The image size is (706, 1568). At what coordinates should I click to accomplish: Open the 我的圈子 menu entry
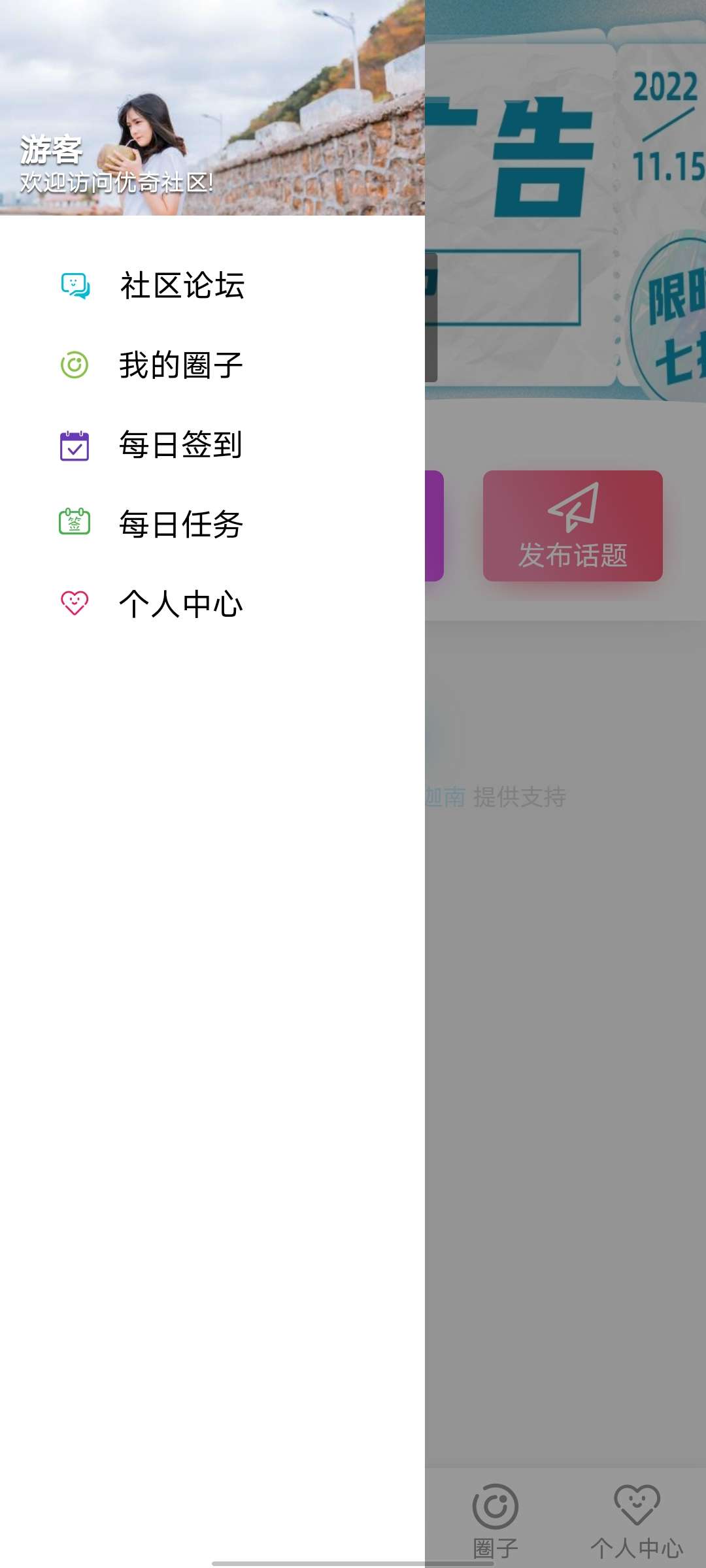[x=181, y=365]
